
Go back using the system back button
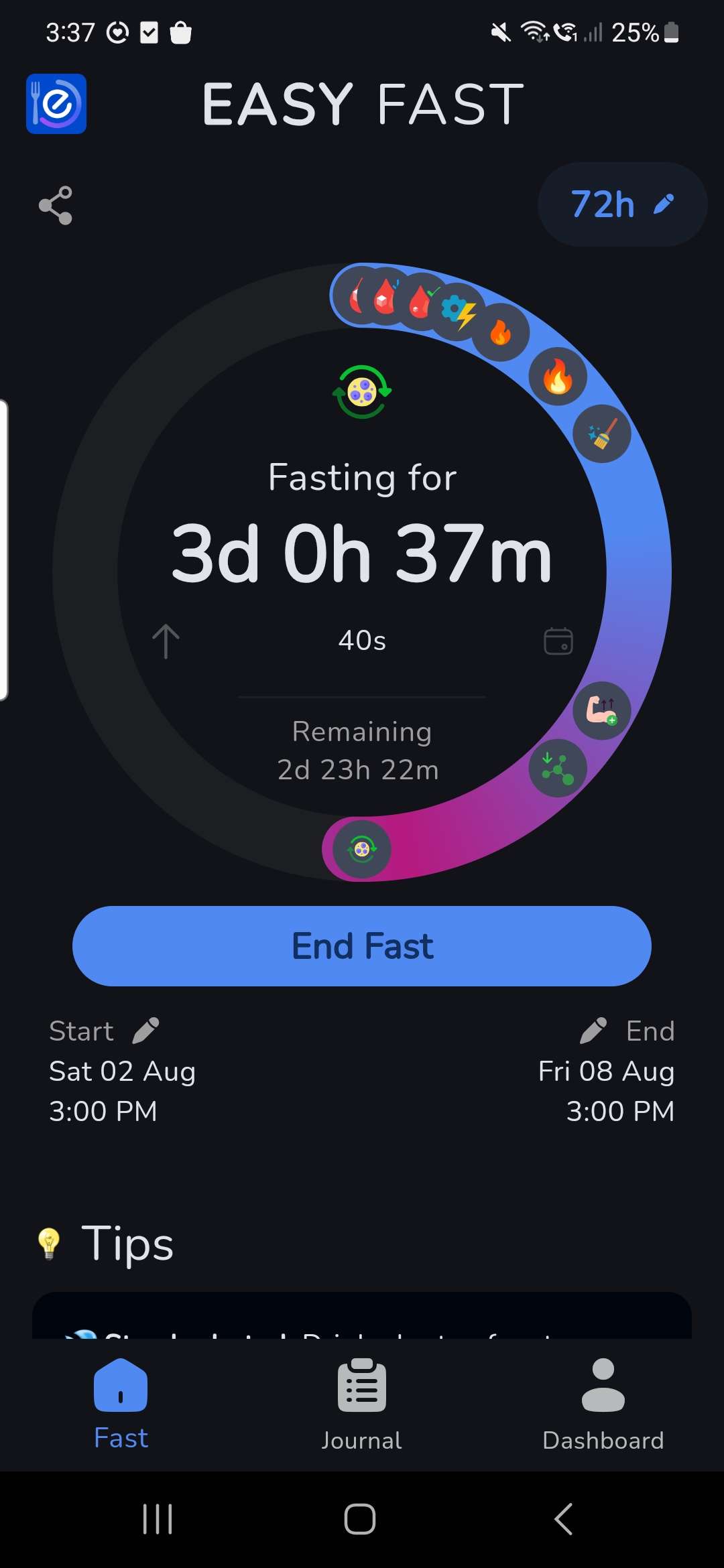coord(564,1518)
